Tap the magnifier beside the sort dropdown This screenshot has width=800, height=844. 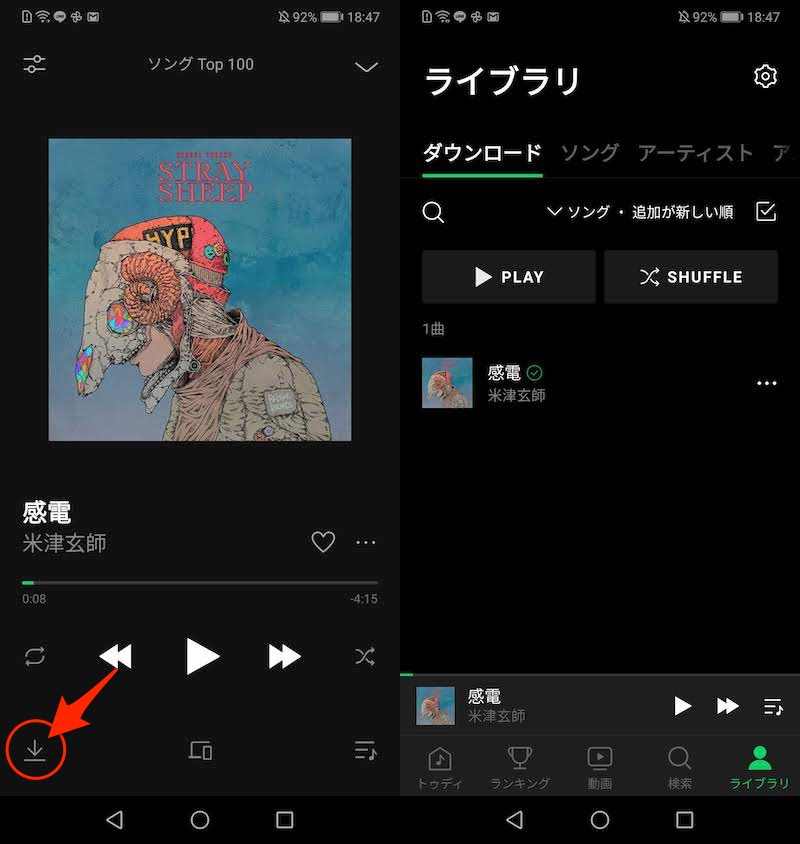click(433, 212)
